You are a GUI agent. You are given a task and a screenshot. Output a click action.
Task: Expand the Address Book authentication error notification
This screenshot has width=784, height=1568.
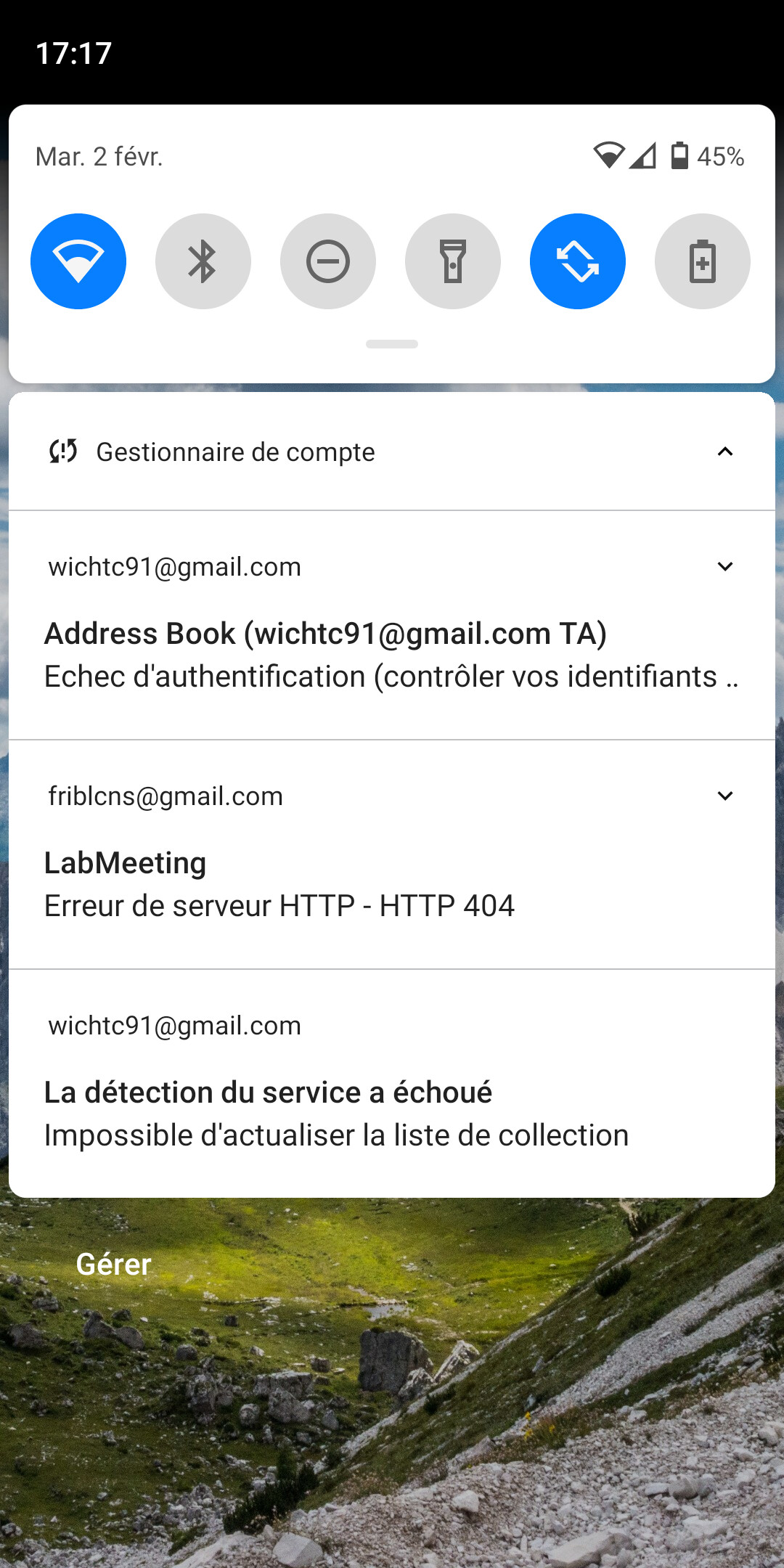pos(725,566)
